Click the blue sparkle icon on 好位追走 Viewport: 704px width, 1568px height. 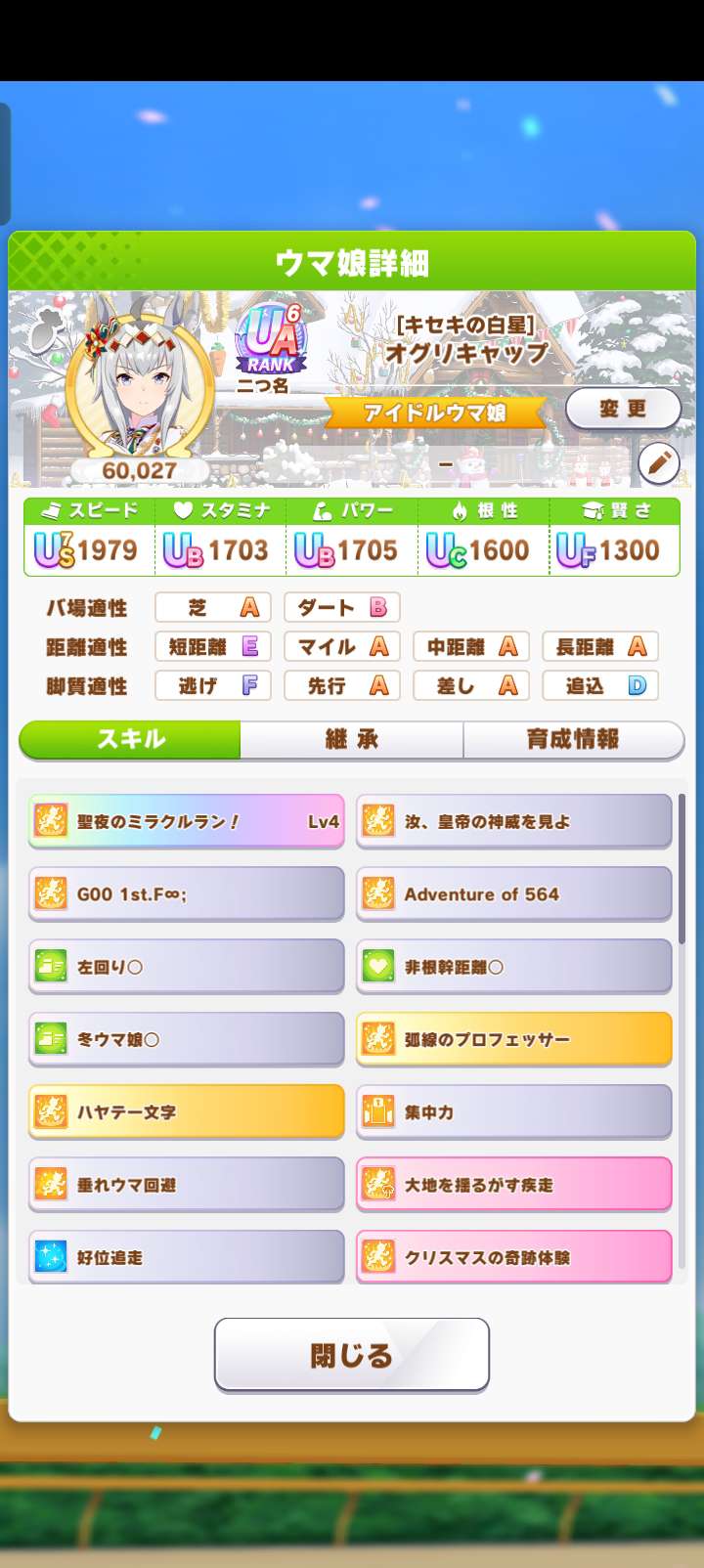(52, 1257)
